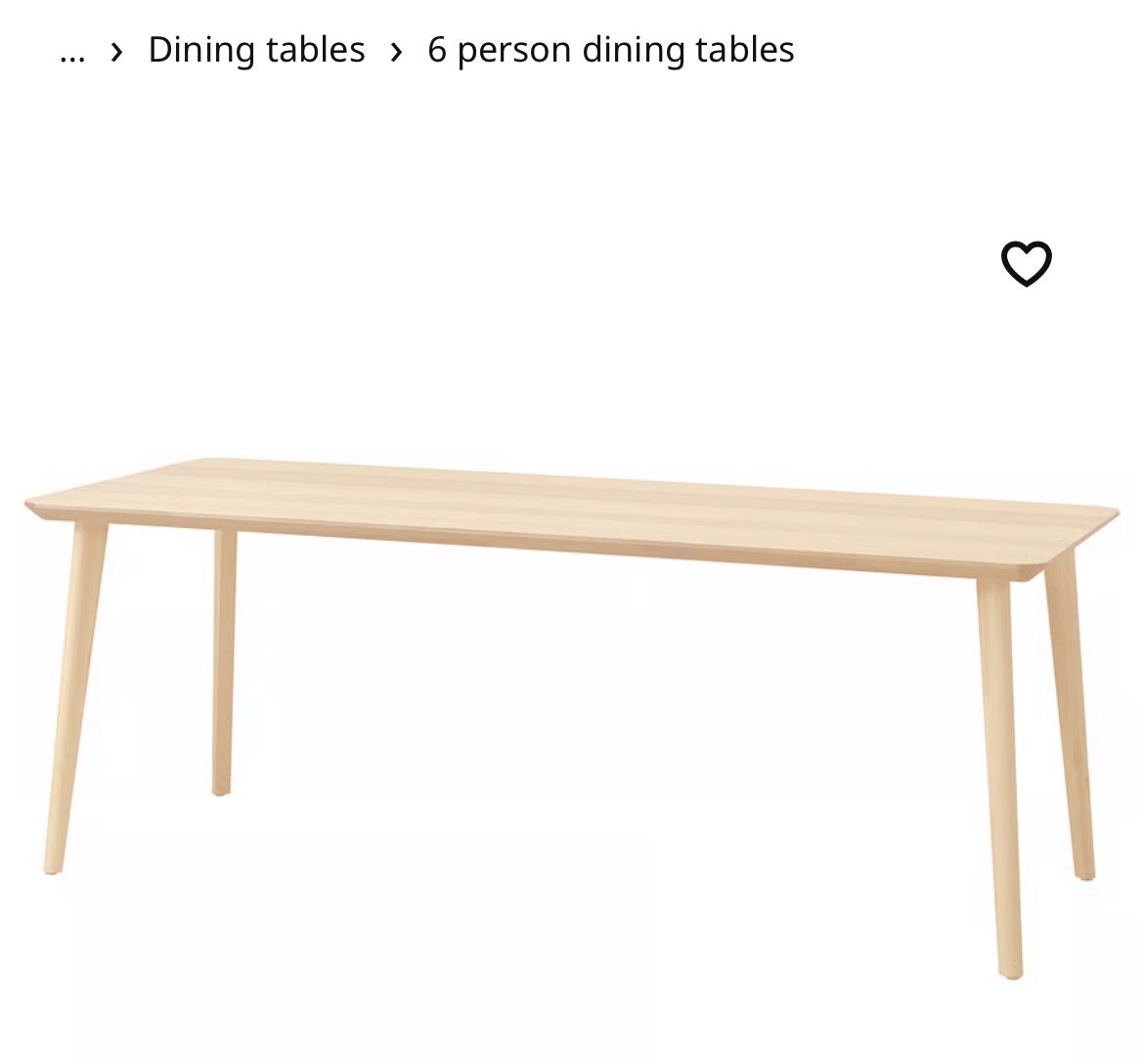
Task: Open the Dining tables breadcrumb
Action: tap(256, 50)
